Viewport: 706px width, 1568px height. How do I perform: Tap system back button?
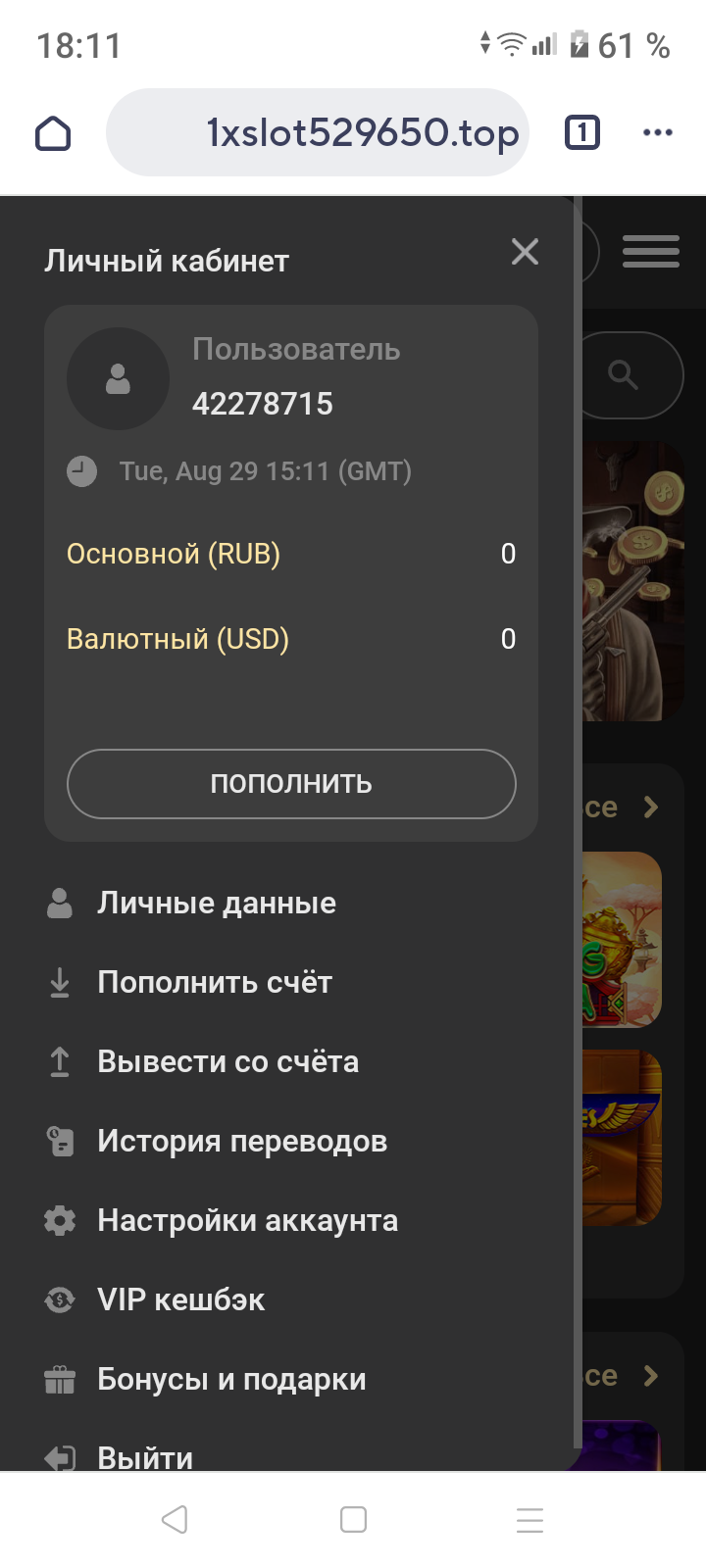(175, 1520)
